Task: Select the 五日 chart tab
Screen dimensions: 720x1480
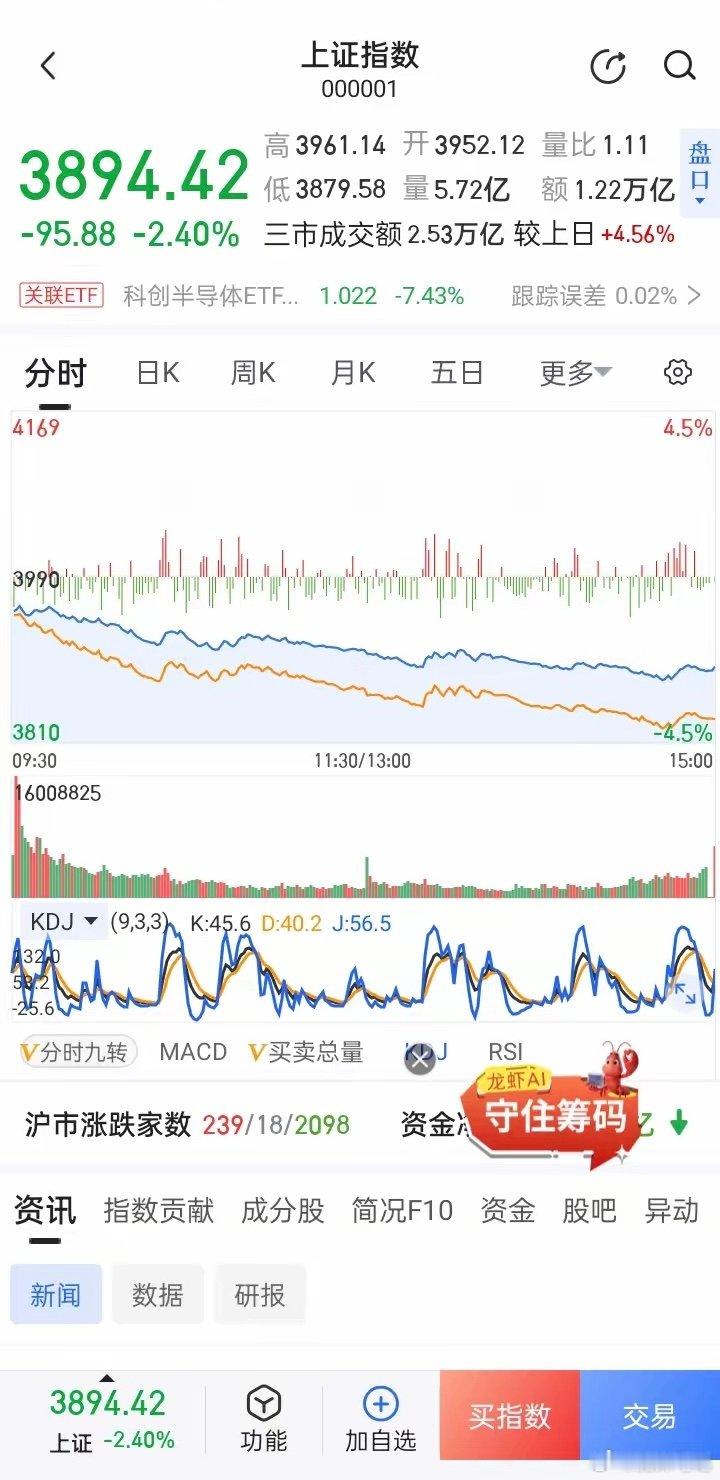Action: [x=457, y=373]
